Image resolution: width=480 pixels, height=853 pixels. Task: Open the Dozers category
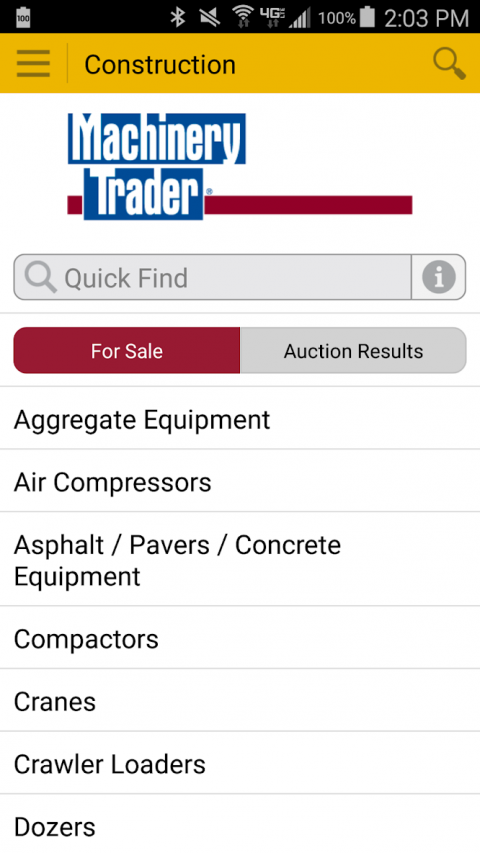240,824
